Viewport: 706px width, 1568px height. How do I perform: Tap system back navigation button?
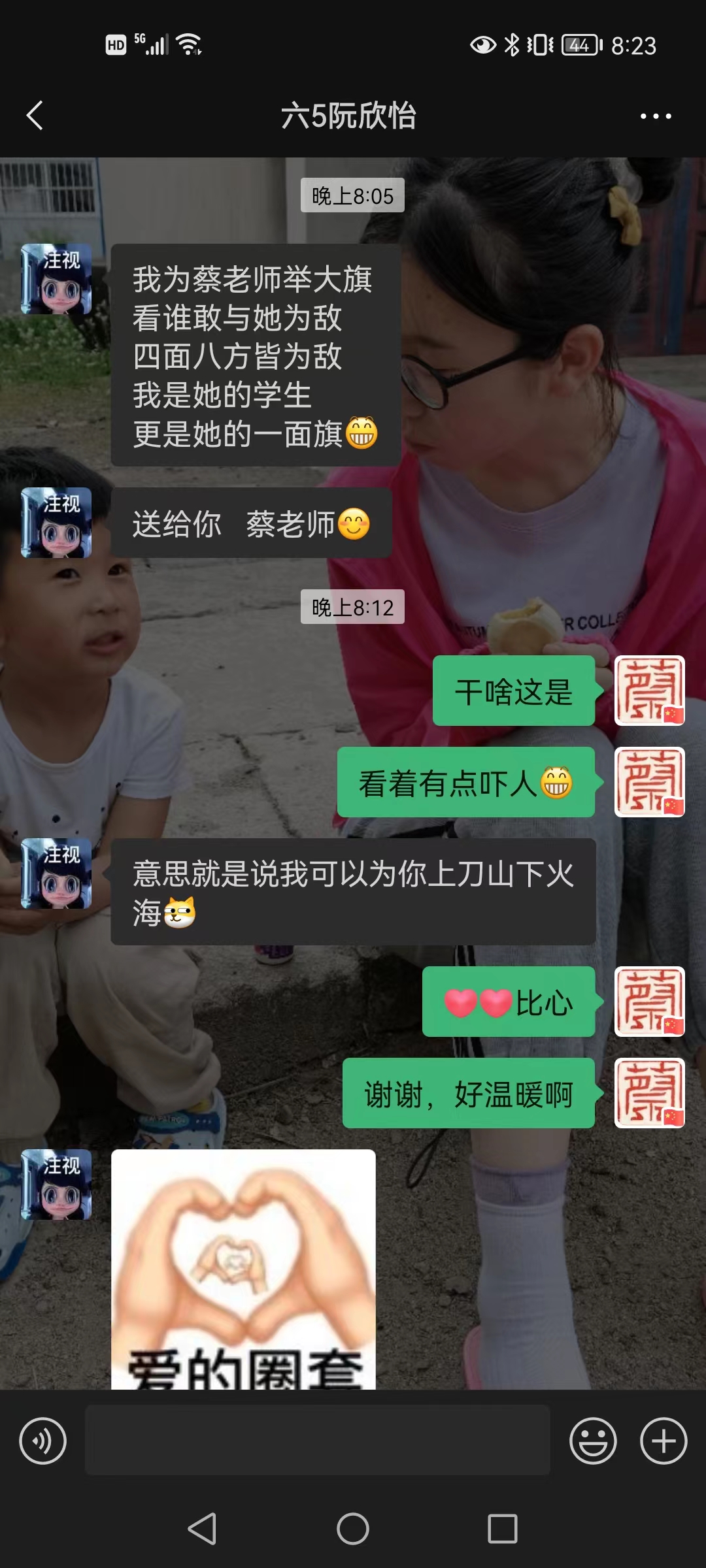point(202,1529)
